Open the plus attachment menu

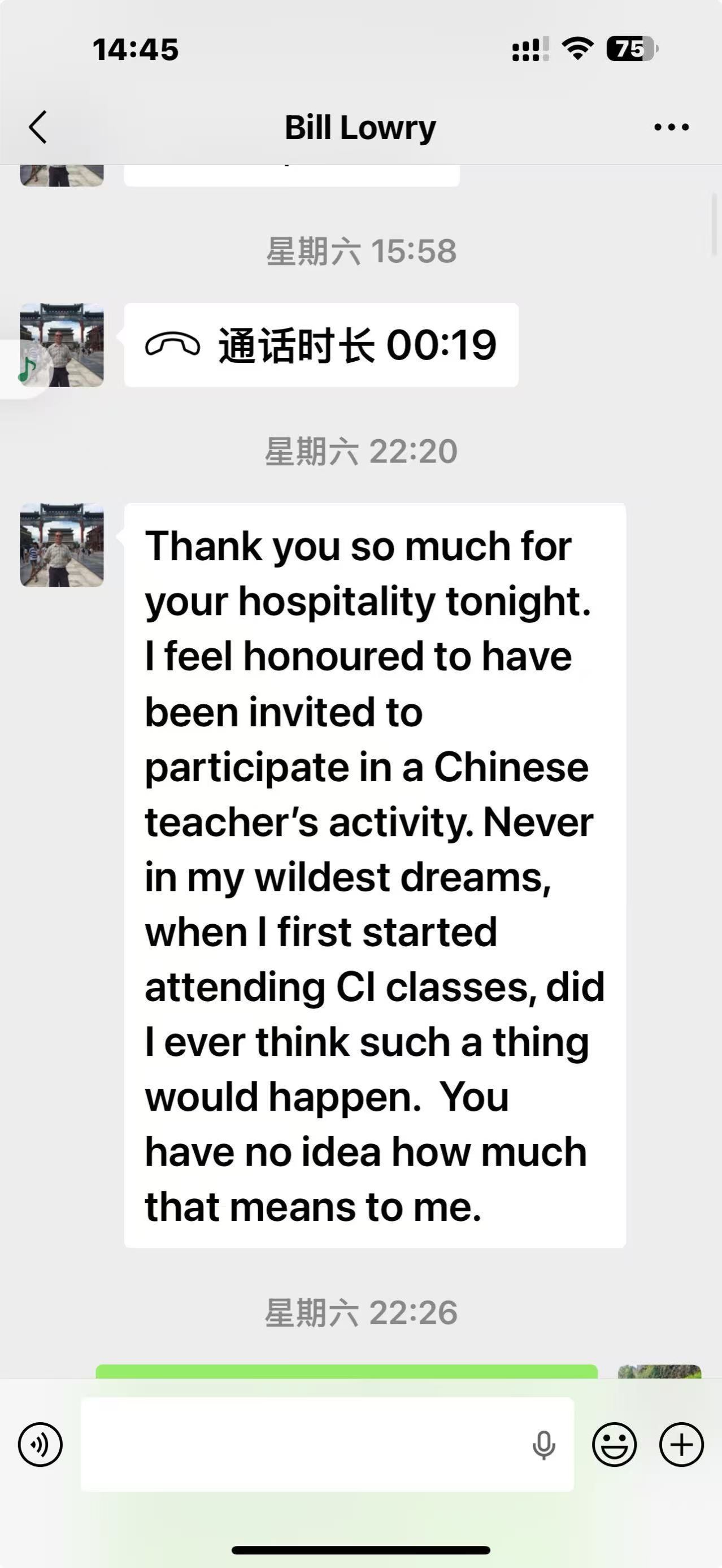pos(681,1444)
